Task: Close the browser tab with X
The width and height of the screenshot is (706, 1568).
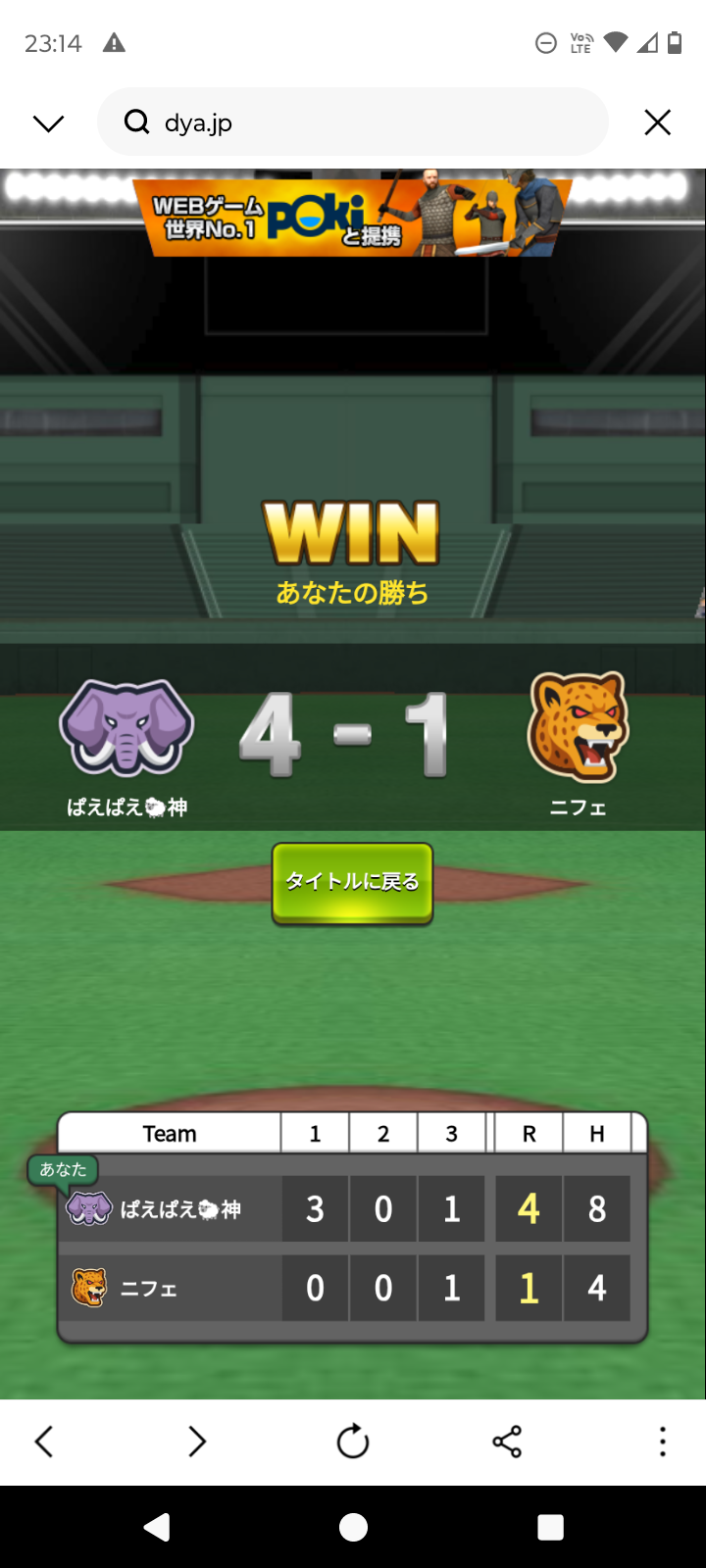Action: point(657,122)
